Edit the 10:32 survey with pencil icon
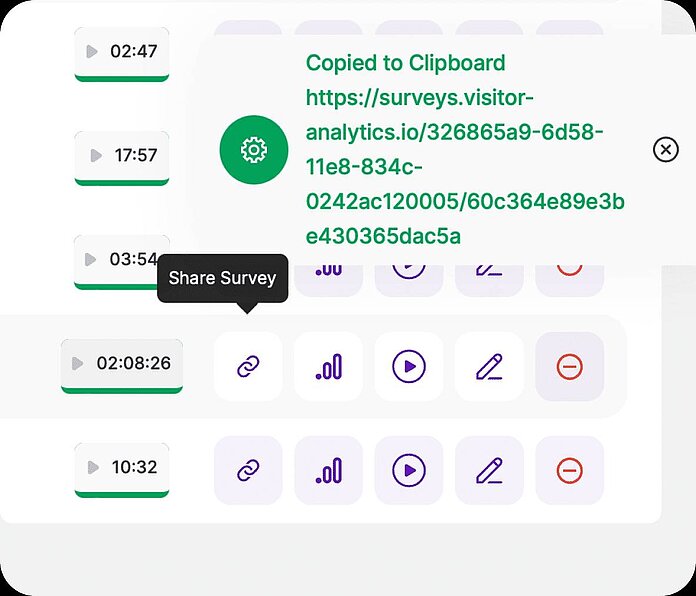Screen dimensions: 696x596 489,470
